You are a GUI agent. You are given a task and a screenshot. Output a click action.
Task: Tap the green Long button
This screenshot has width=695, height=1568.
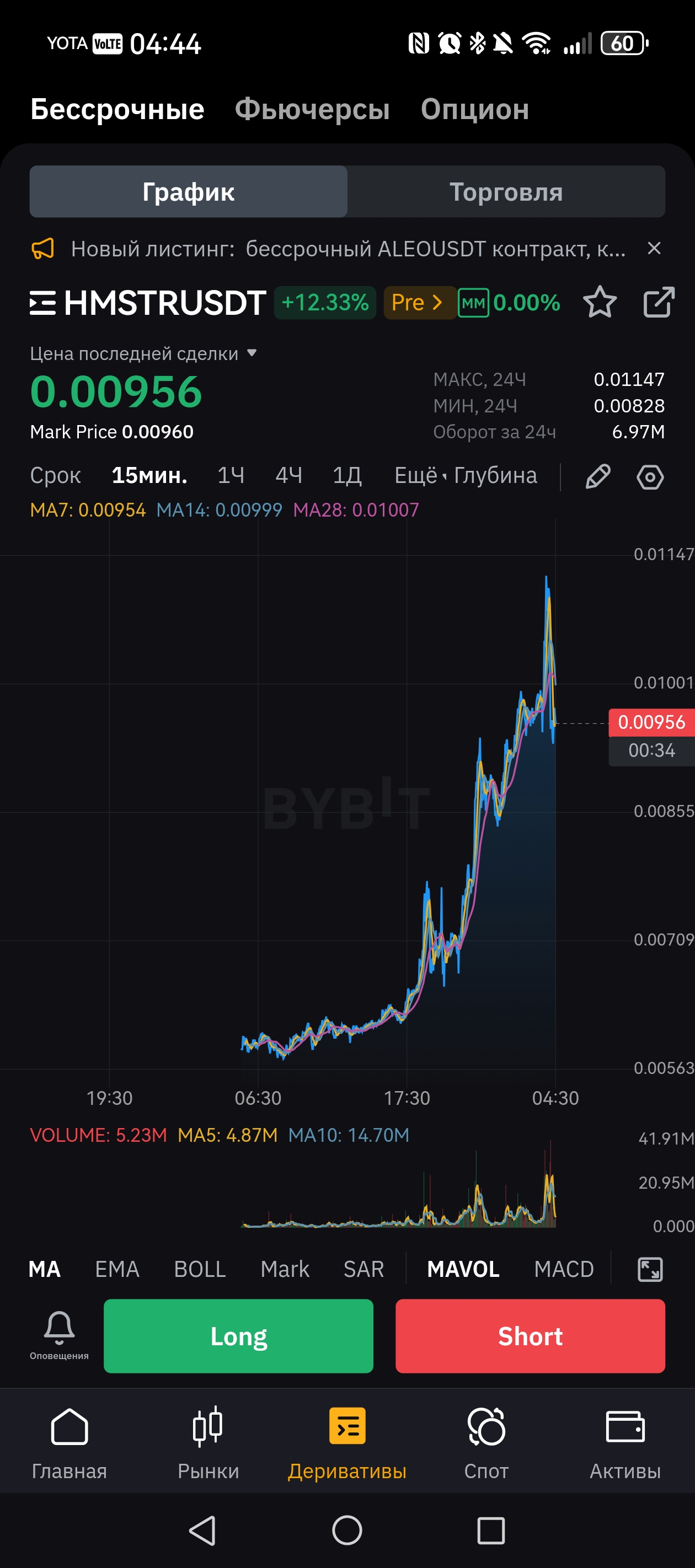238,1336
